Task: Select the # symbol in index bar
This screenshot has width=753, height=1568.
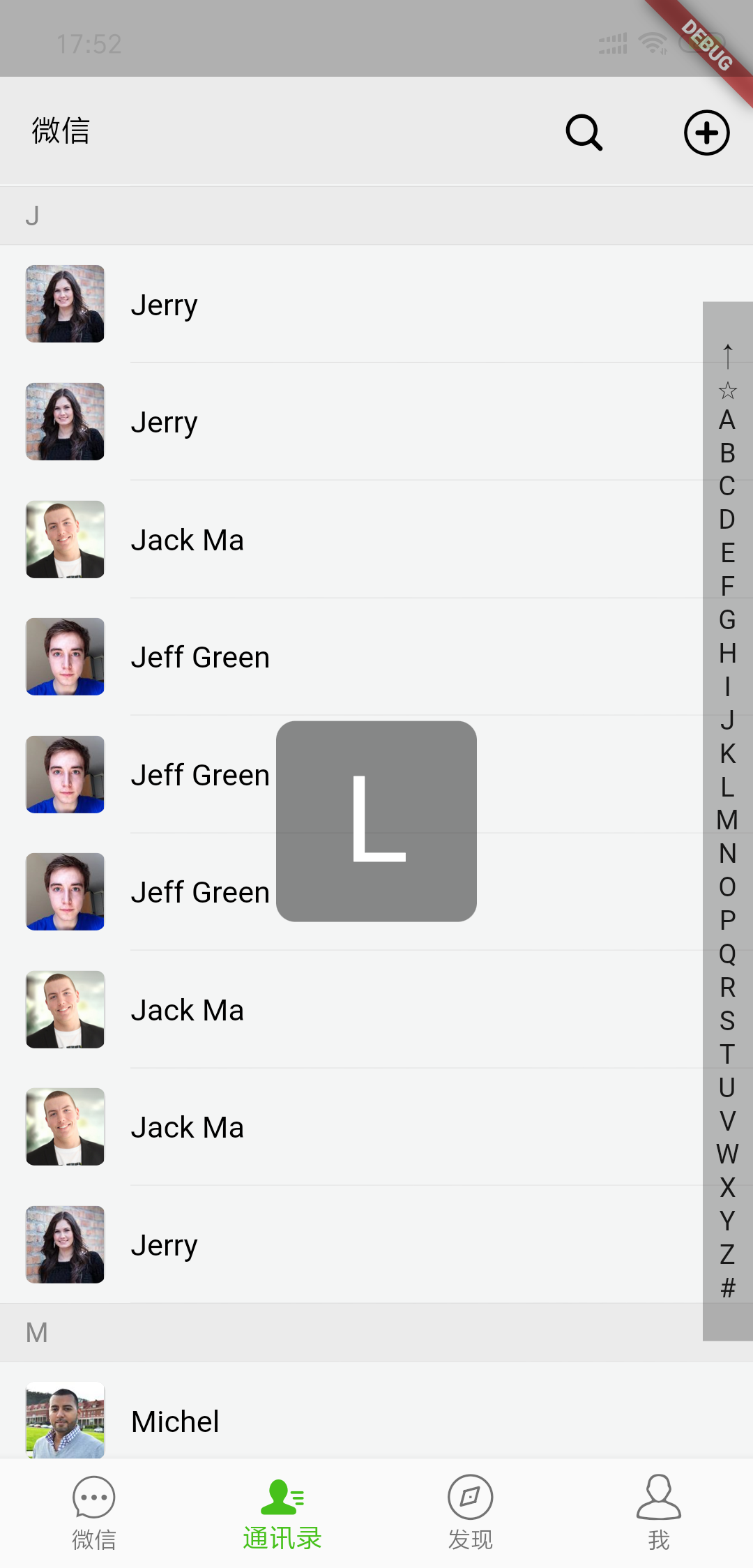Action: pyautogui.click(x=727, y=1288)
